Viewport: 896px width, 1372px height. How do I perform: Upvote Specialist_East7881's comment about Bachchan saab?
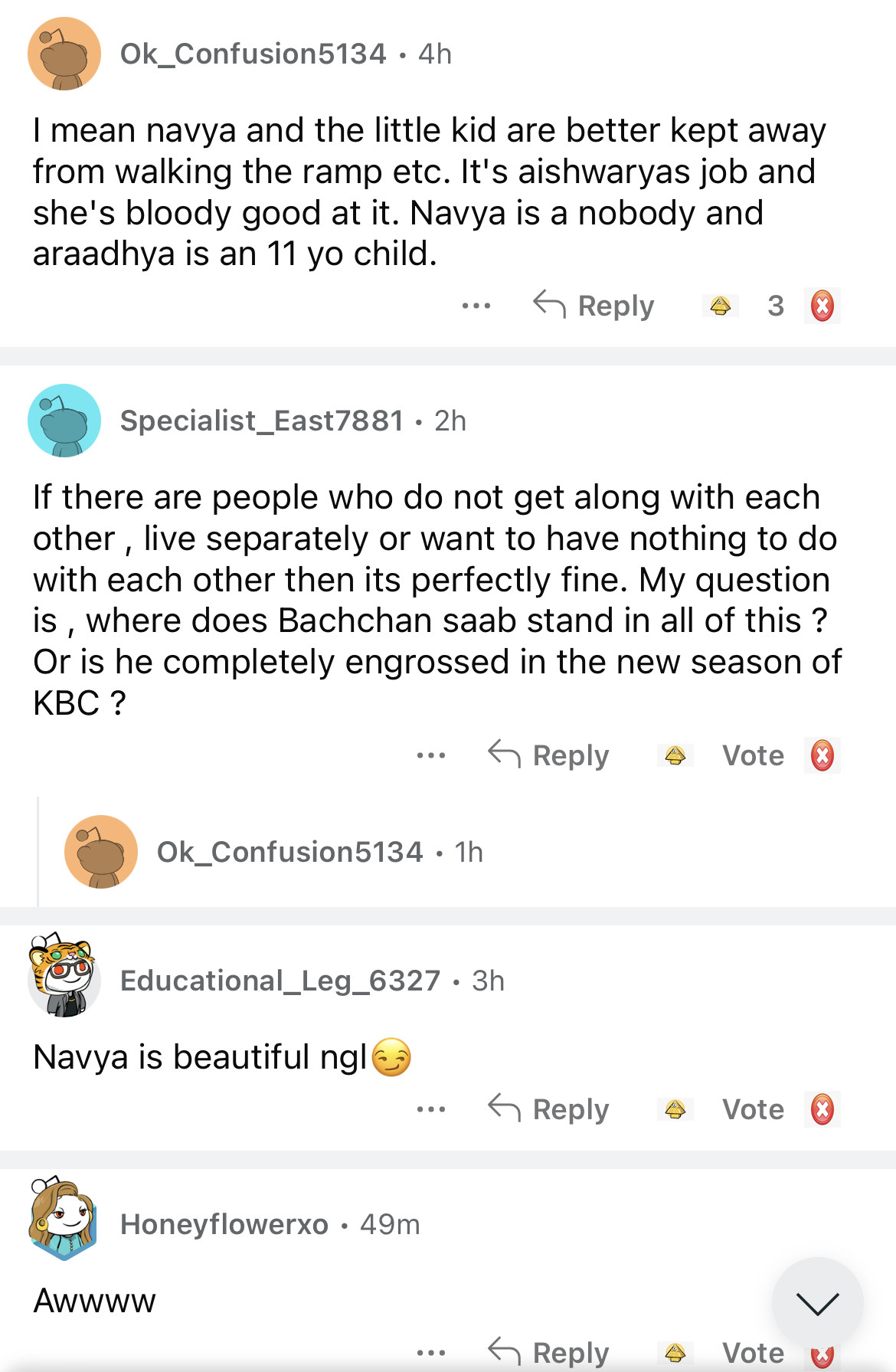point(675,756)
